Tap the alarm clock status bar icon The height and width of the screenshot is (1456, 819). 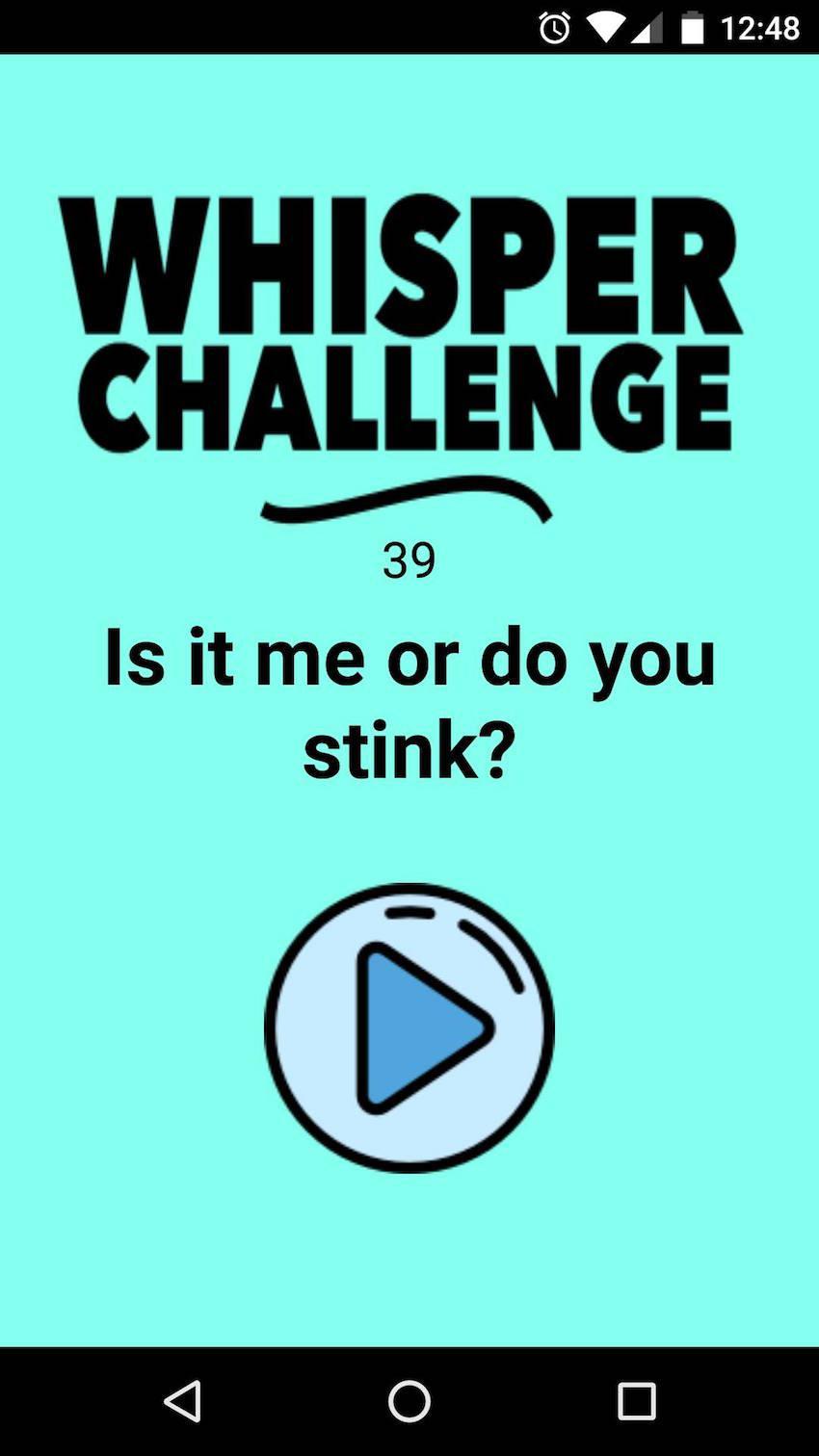tap(553, 28)
